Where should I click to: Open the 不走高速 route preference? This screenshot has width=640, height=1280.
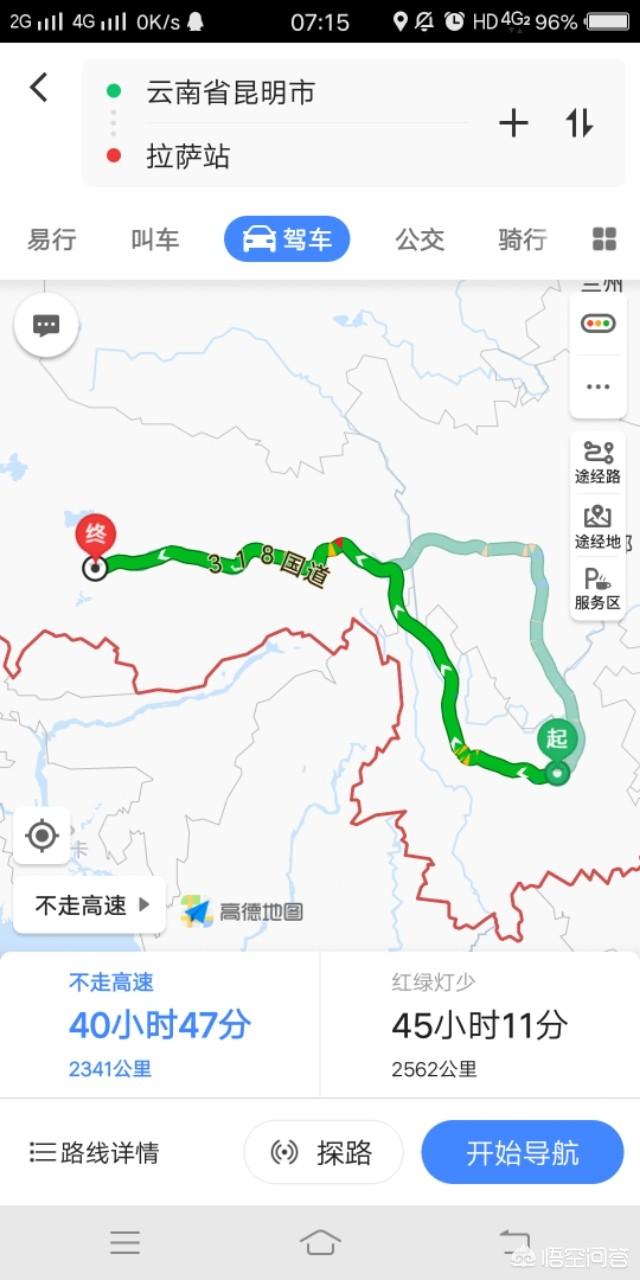90,905
